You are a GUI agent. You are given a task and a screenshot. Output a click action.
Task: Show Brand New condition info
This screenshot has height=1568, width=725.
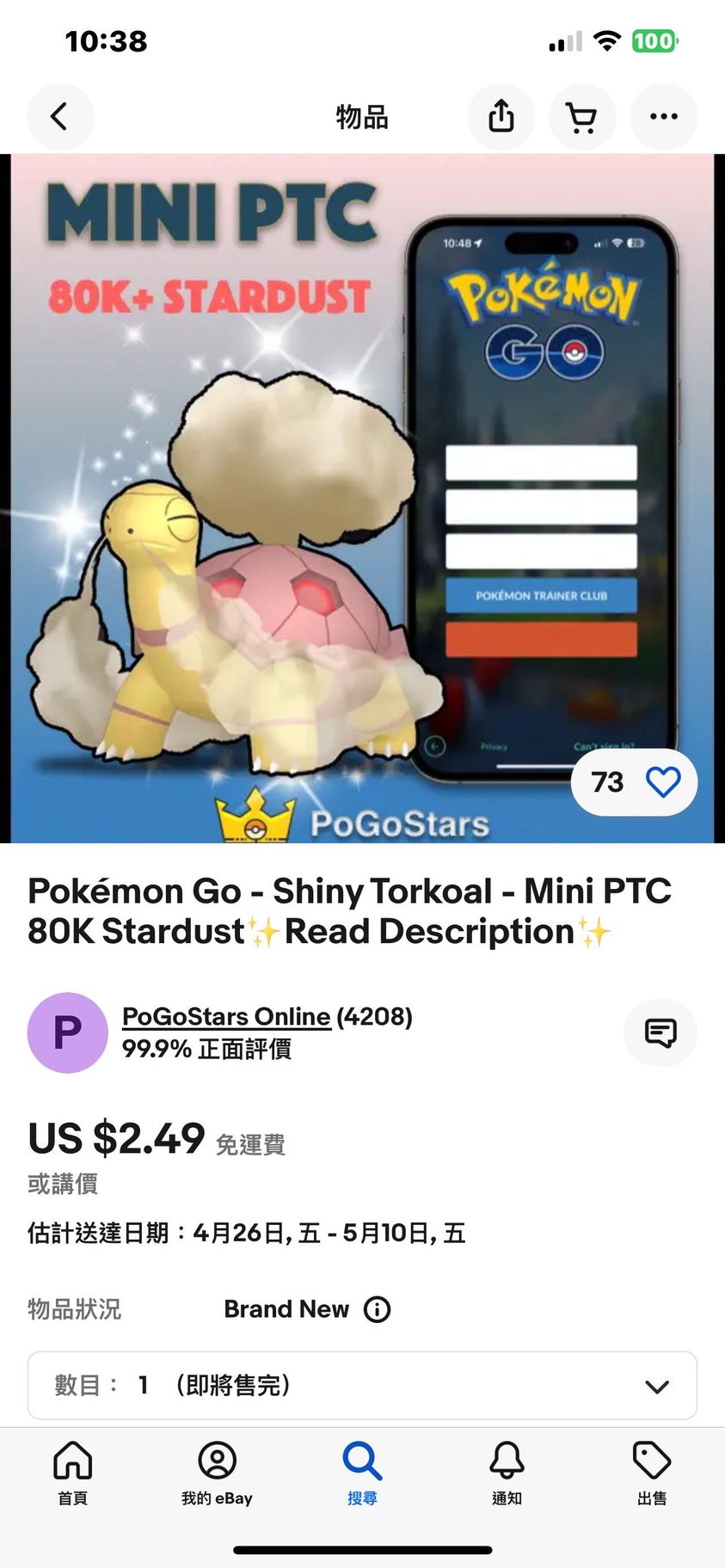[377, 1309]
